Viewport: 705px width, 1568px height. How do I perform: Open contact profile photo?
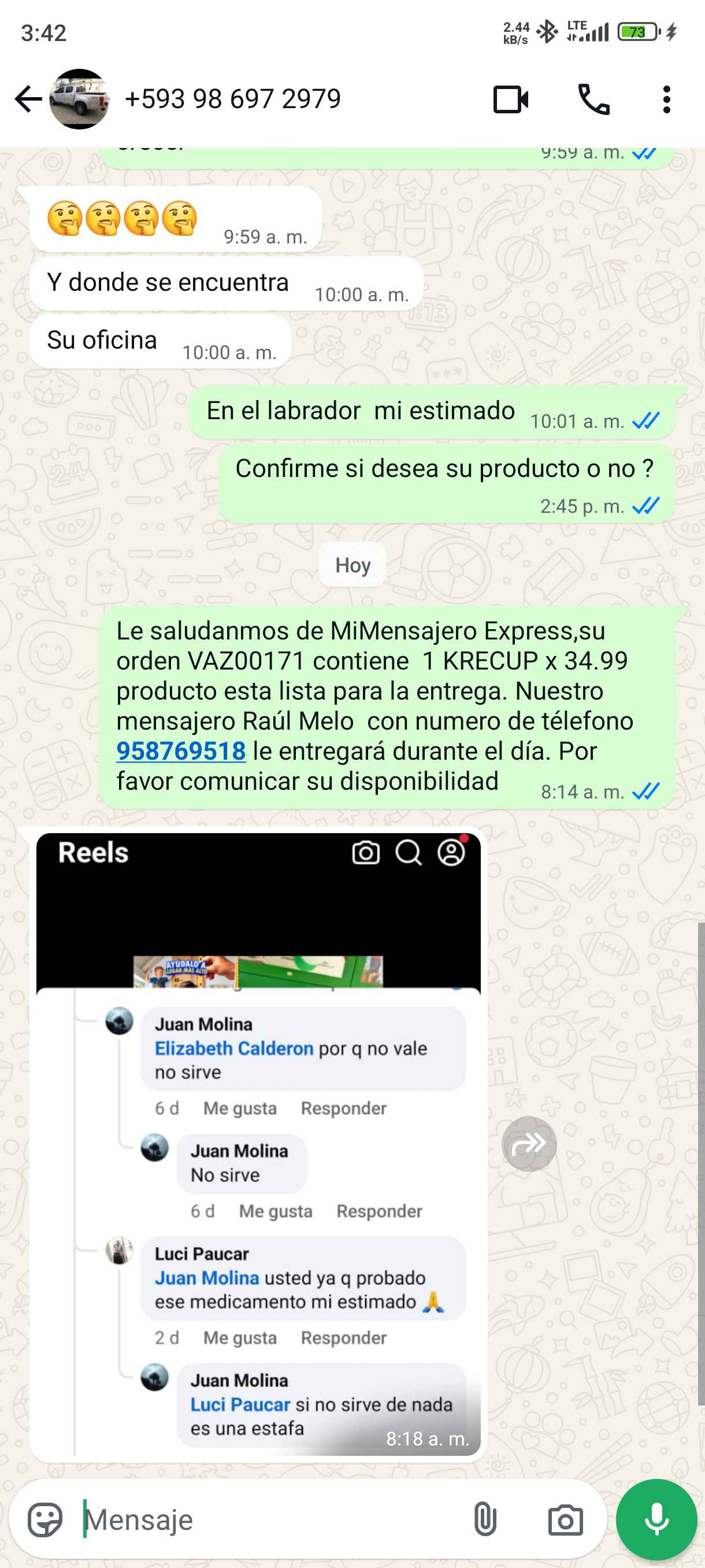tap(79, 99)
